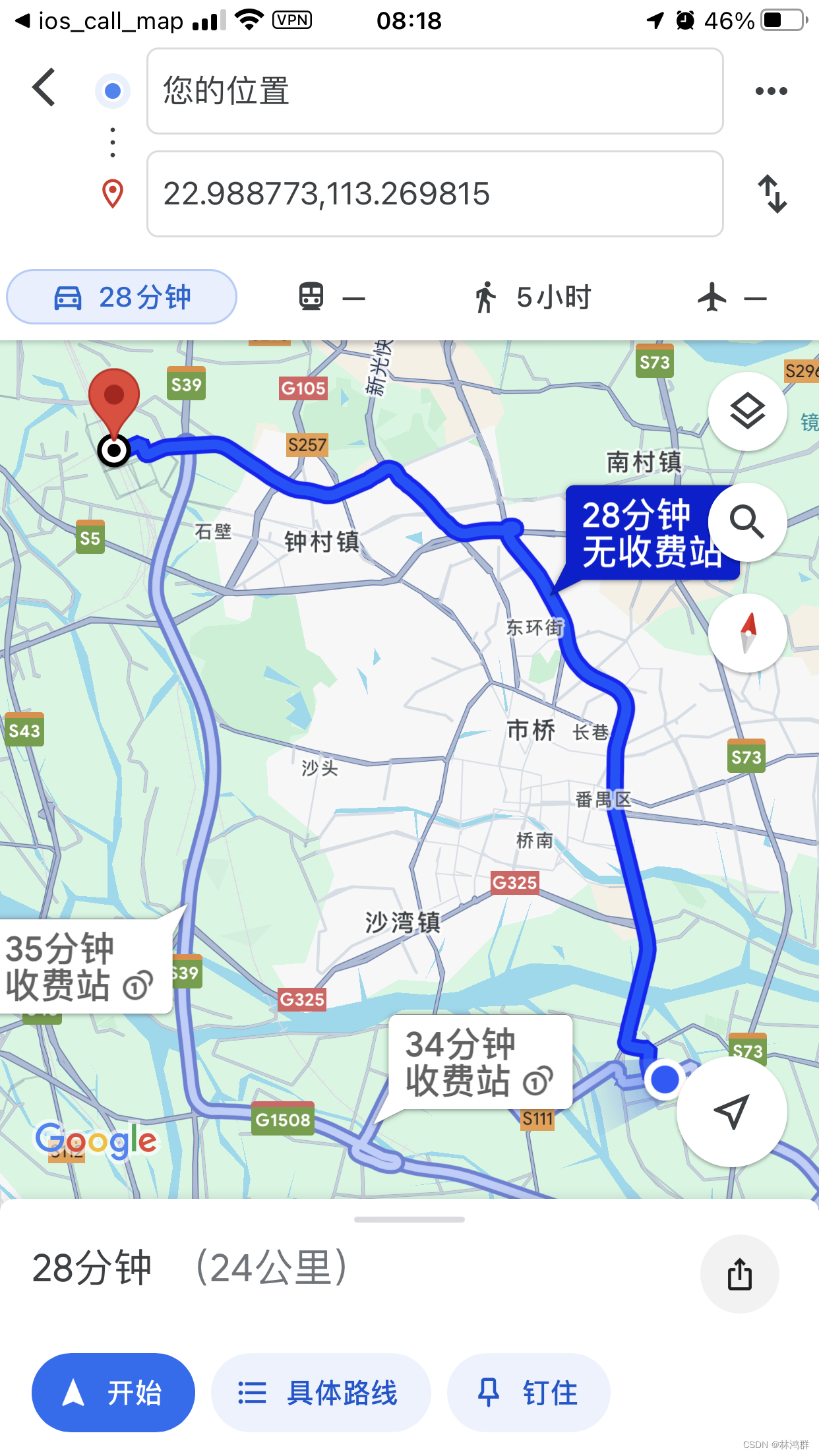This screenshot has width=819, height=1456.
Task: Center map on my current location
Action: (x=732, y=1112)
